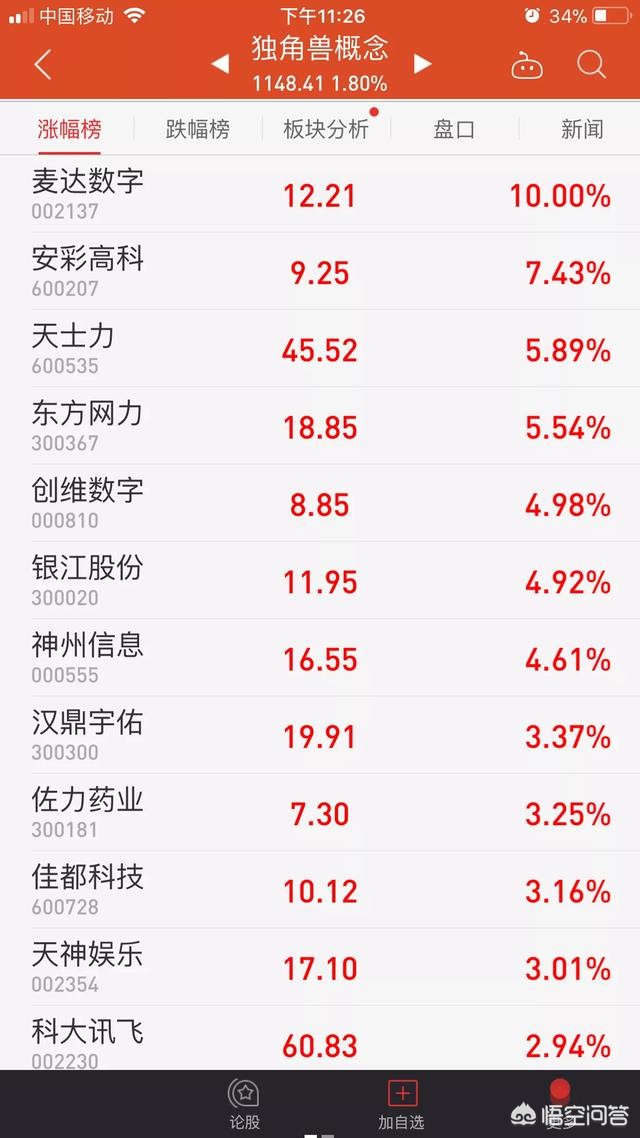Open stock 佳都科技 600728
The image size is (640, 1138).
click(320, 890)
